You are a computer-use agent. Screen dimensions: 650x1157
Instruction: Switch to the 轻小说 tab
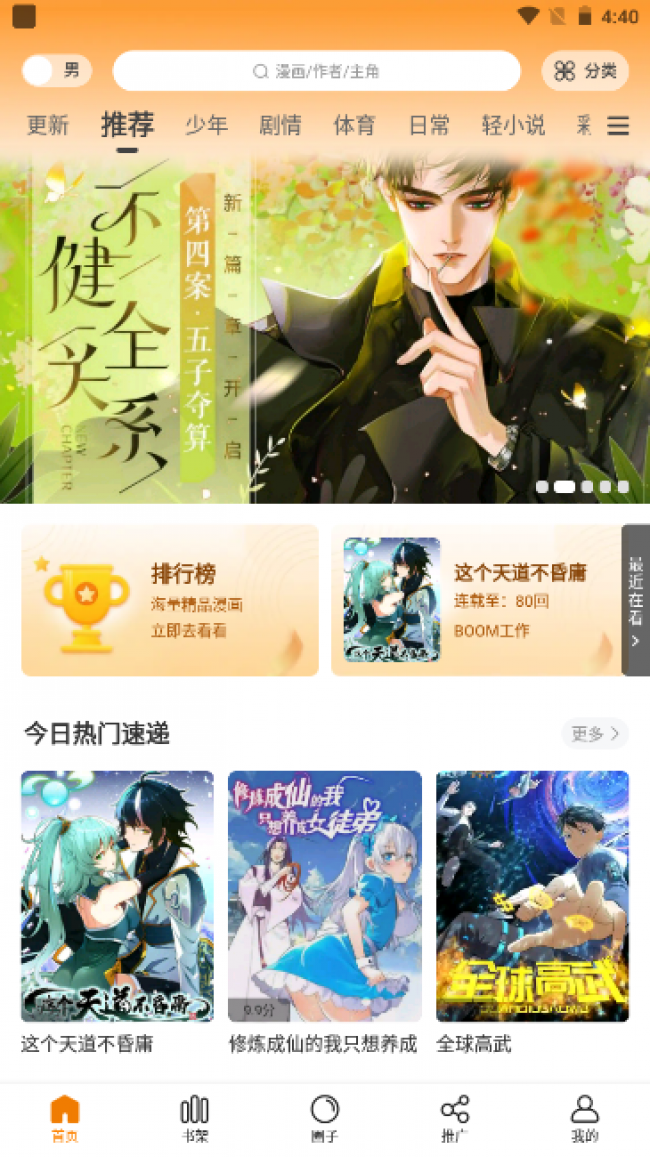coord(513,125)
